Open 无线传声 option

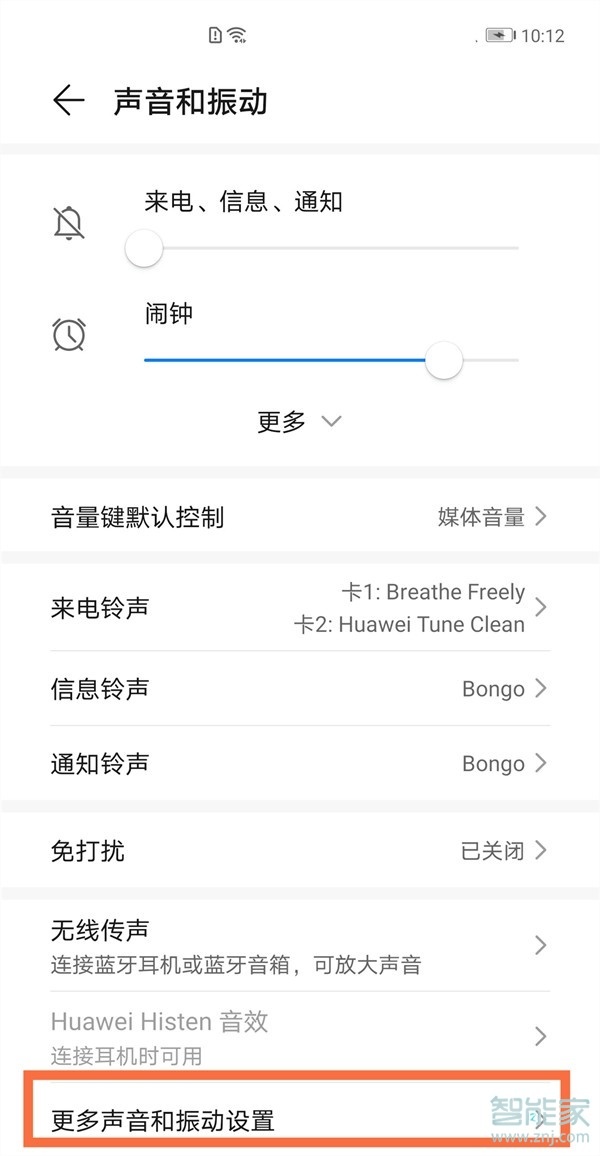click(299, 946)
